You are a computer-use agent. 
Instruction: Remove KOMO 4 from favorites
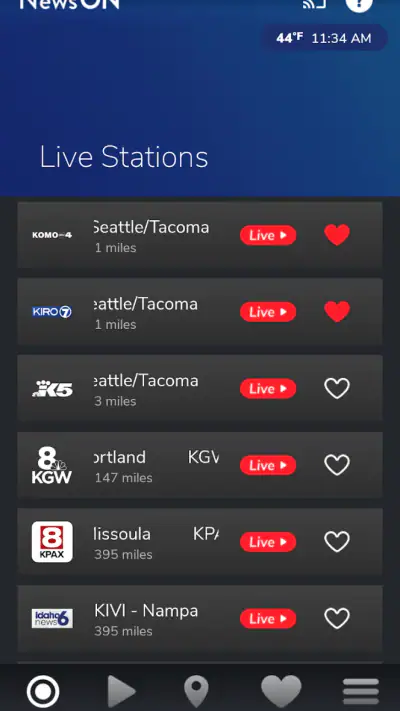click(337, 235)
